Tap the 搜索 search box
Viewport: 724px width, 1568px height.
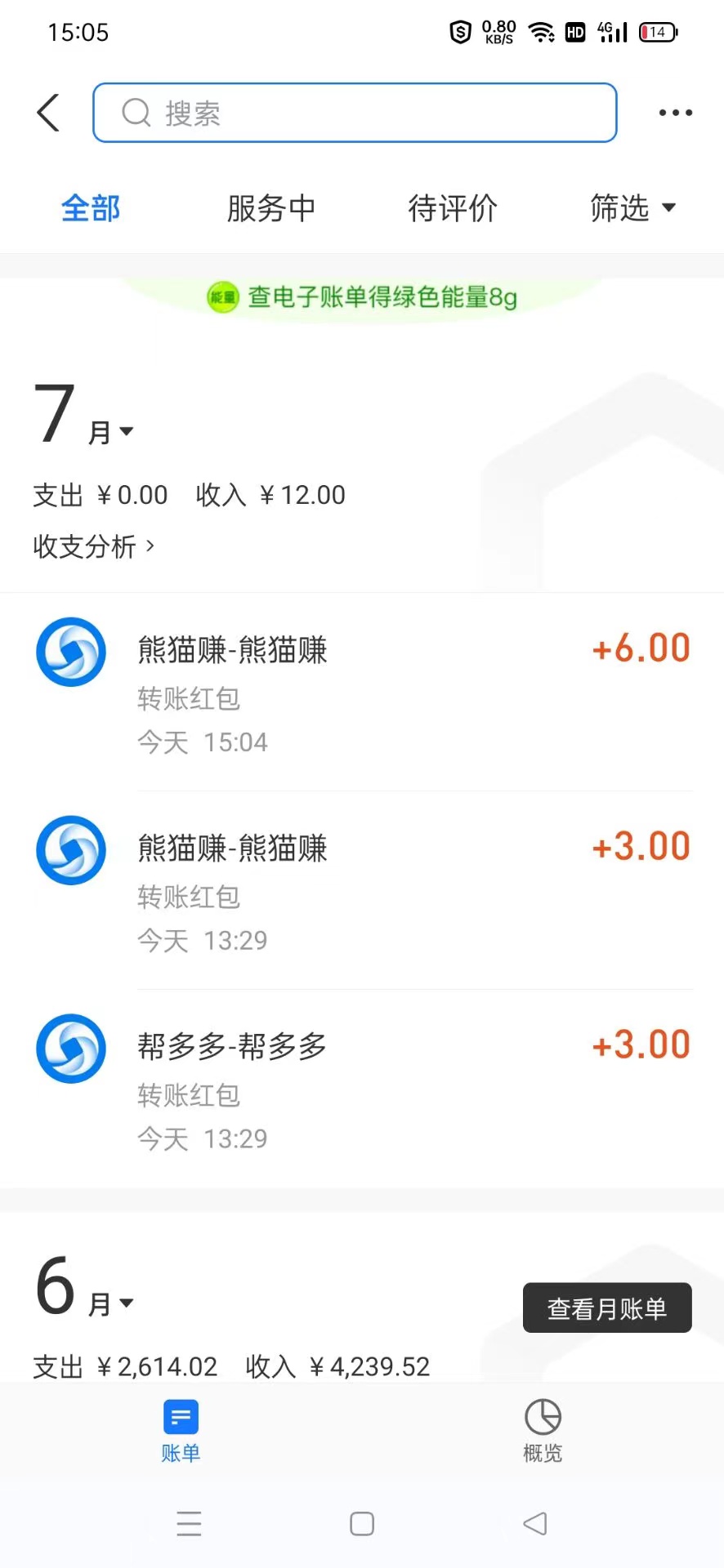(x=355, y=113)
